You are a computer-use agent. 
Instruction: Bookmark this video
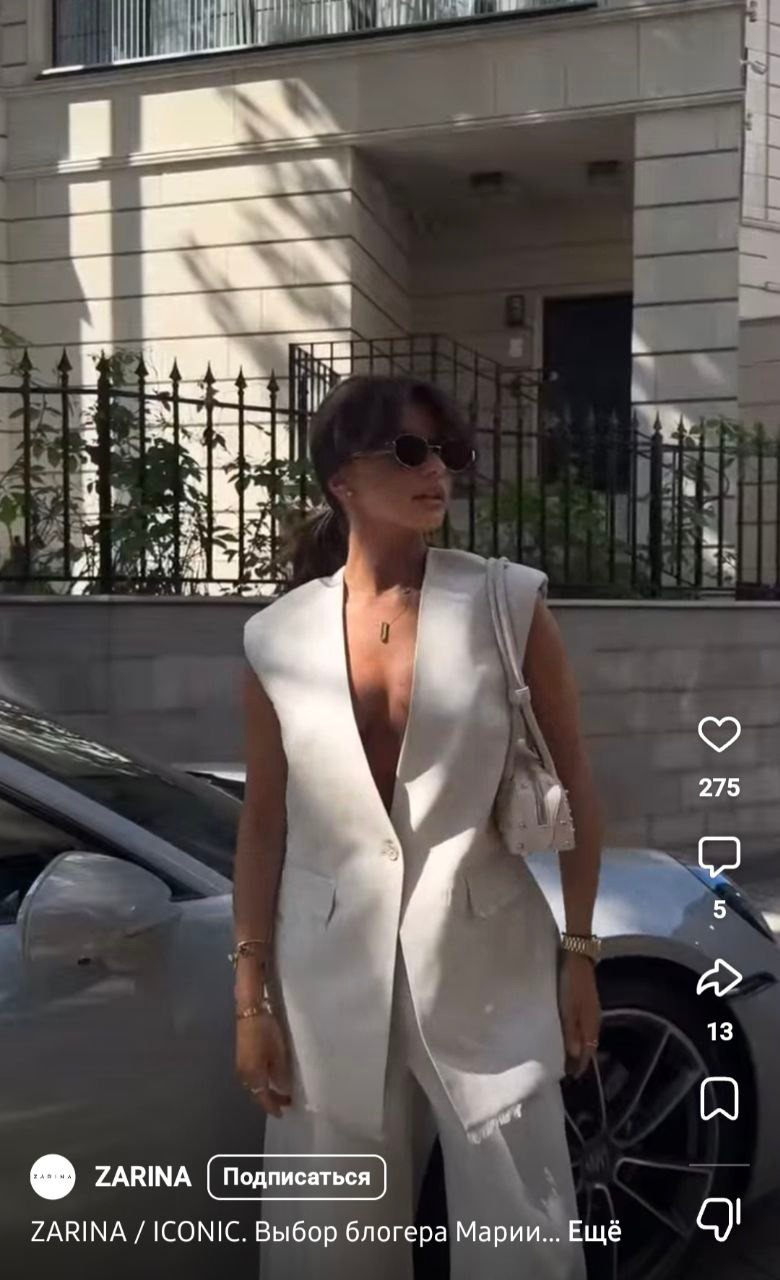pyautogui.click(x=719, y=1098)
